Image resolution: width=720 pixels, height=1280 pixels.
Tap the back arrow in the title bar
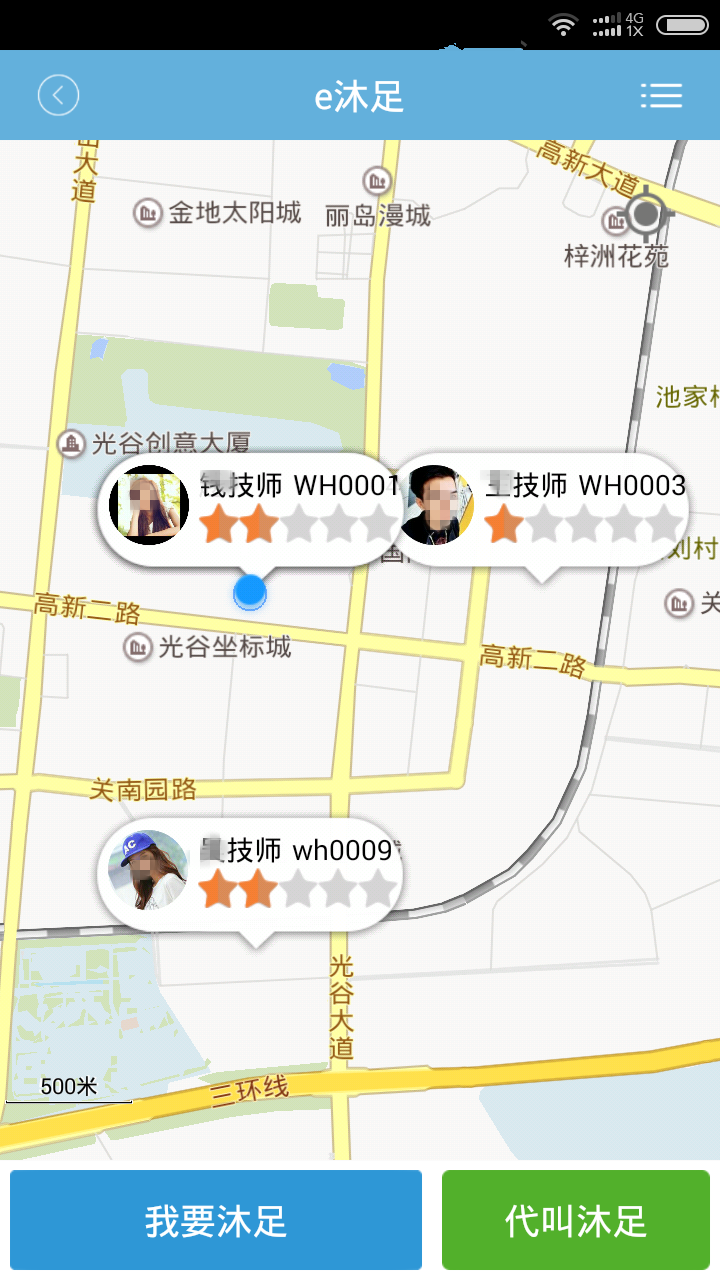click(x=57, y=95)
